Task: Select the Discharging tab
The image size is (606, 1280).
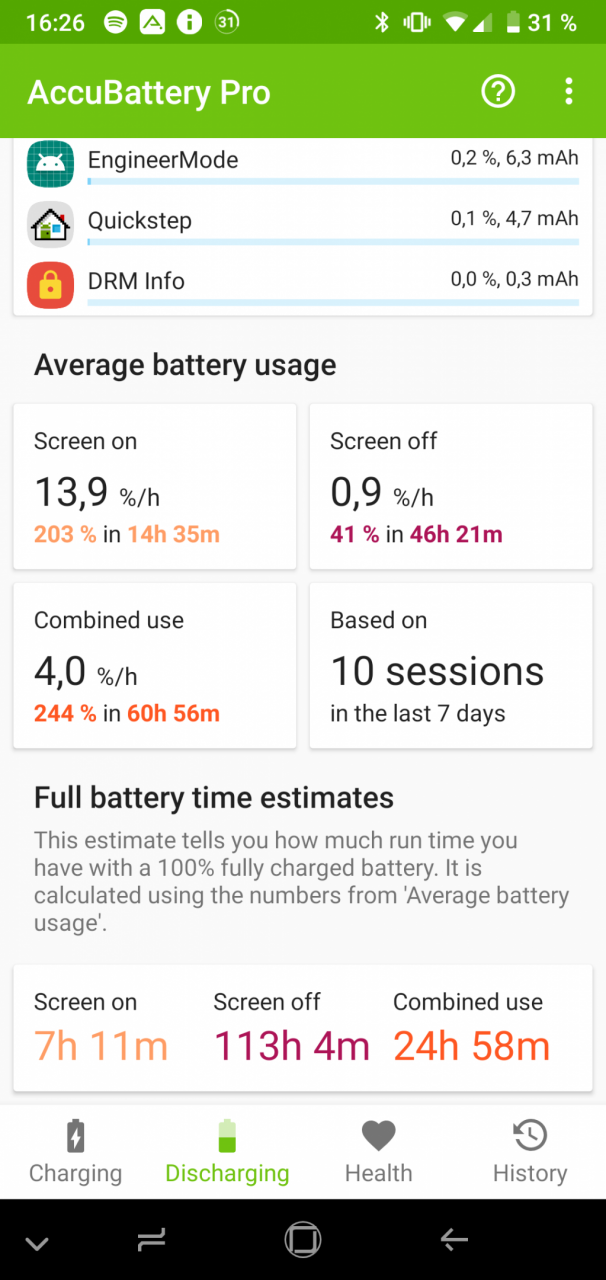Action: (x=227, y=1152)
